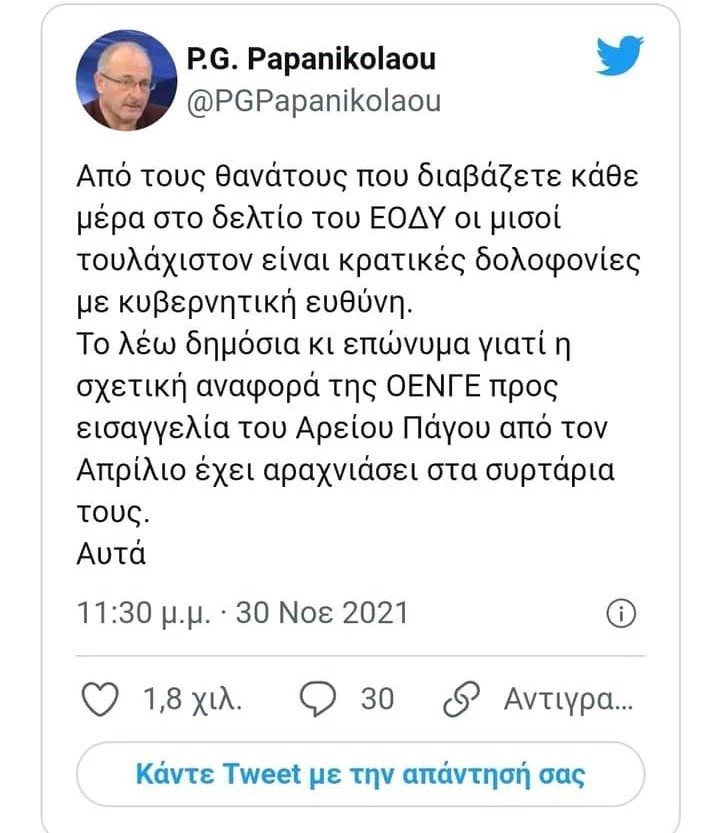This screenshot has width=720, height=833.
Task: Like P.G. Papanikolaou's tweet
Action: point(99,698)
